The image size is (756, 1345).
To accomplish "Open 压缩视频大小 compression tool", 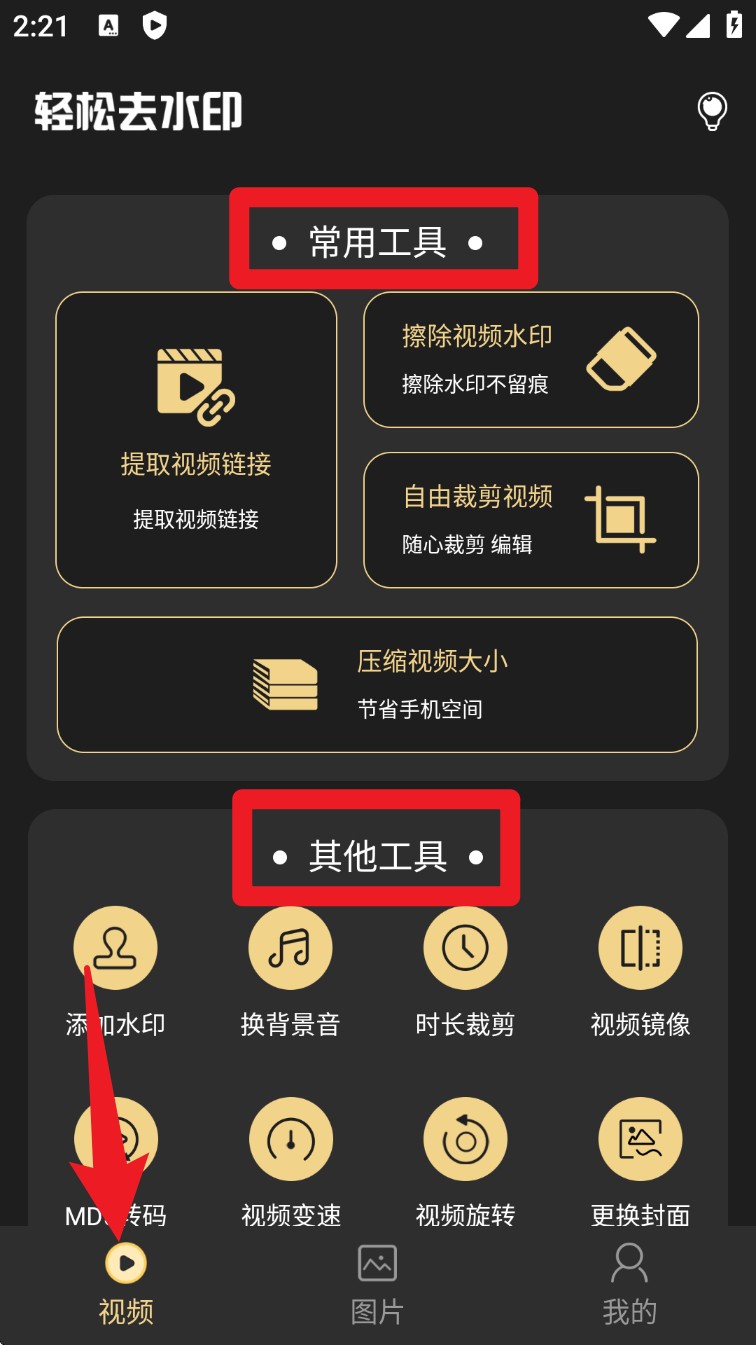I will tap(377, 684).
